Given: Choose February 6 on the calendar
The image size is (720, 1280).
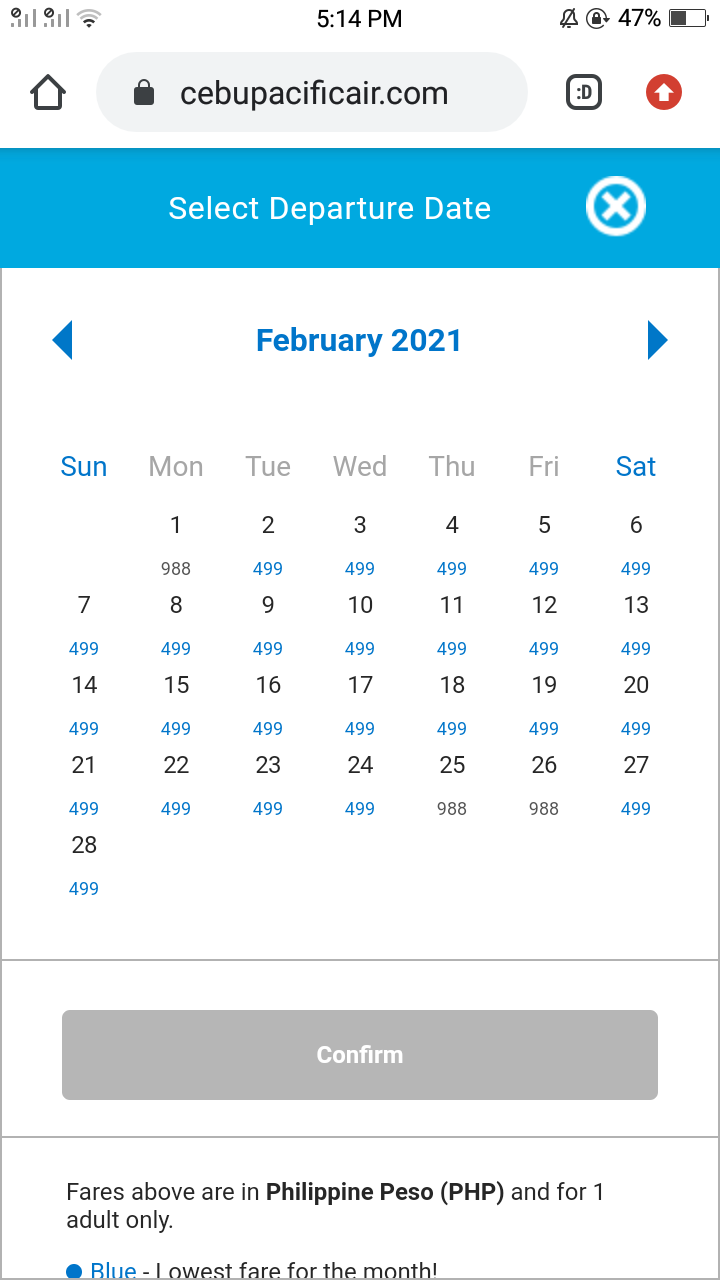Looking at the screenshot, I should pyautogui.click(x=636, y=545).
